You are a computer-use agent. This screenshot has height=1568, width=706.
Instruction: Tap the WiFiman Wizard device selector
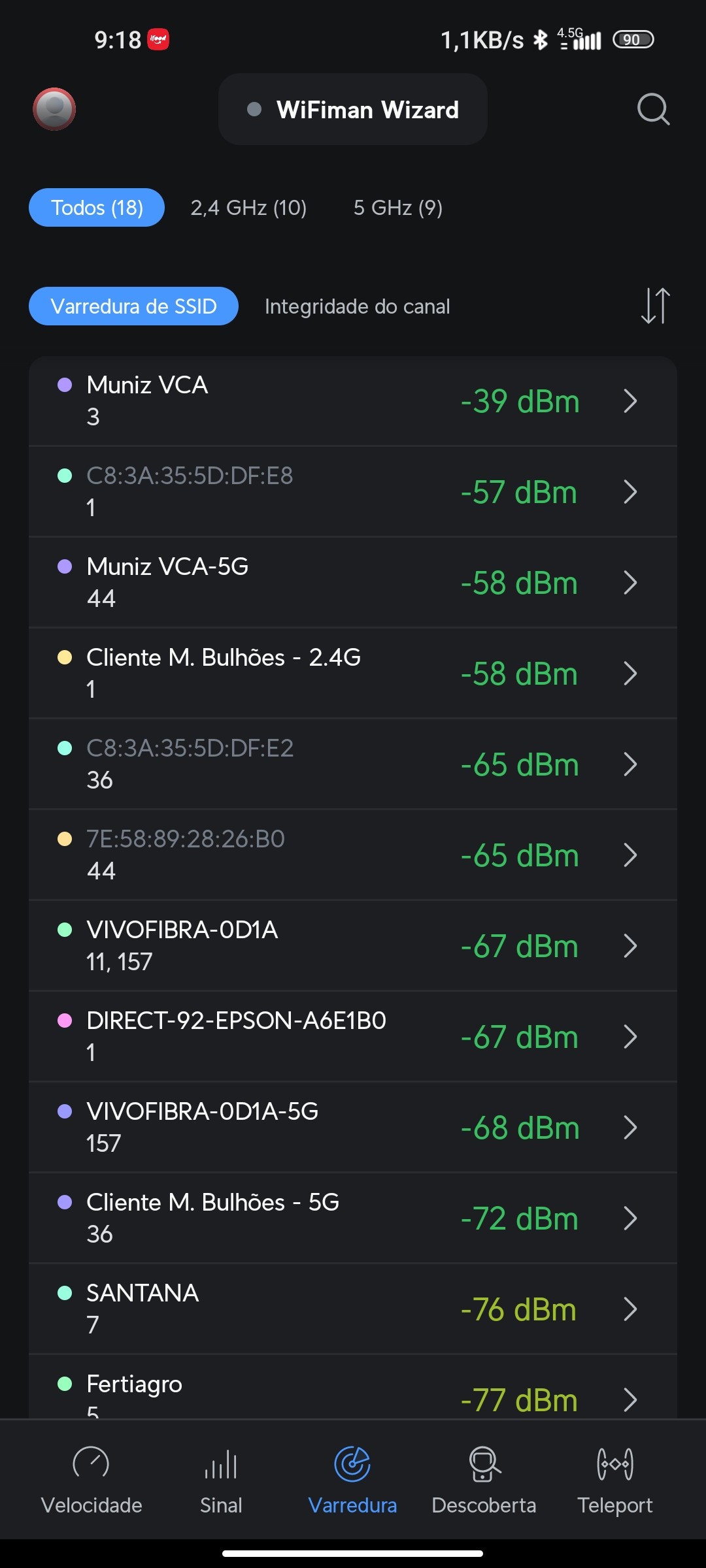[353, 109]
